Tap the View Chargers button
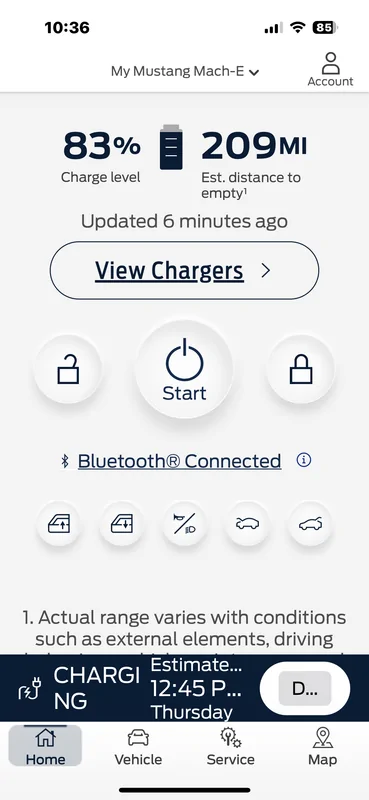Image resolution: width=369 pixels, height=800 pixels. coord(184,270)
